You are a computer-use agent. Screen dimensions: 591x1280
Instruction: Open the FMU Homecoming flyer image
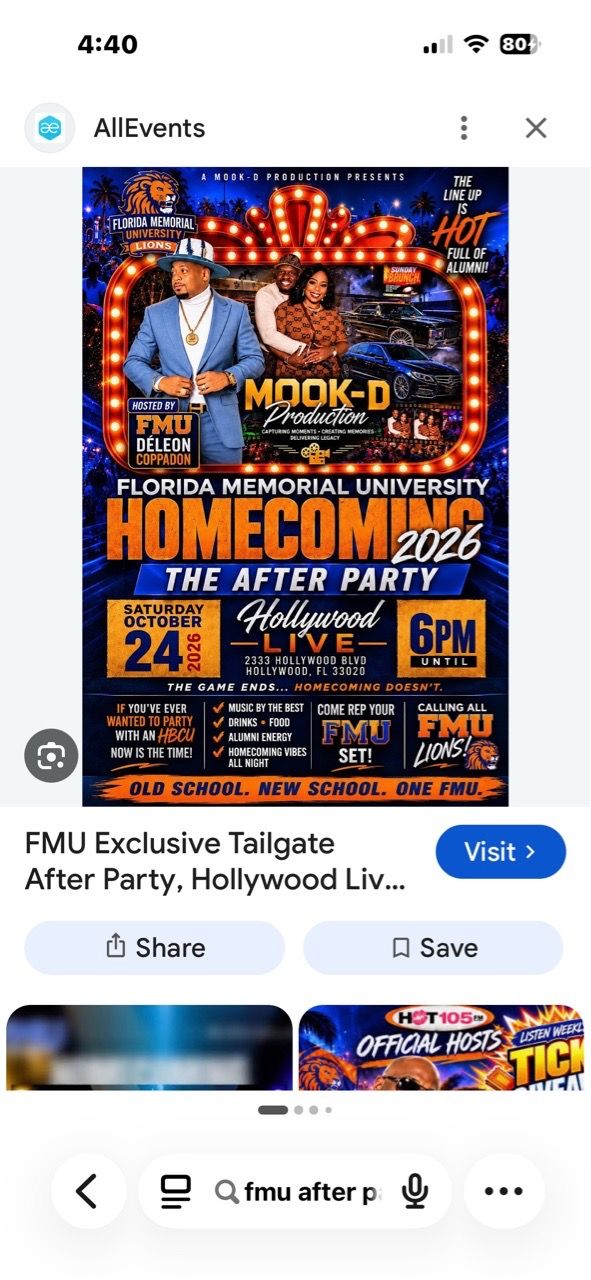pyautogui.click(x=295, y=486)
